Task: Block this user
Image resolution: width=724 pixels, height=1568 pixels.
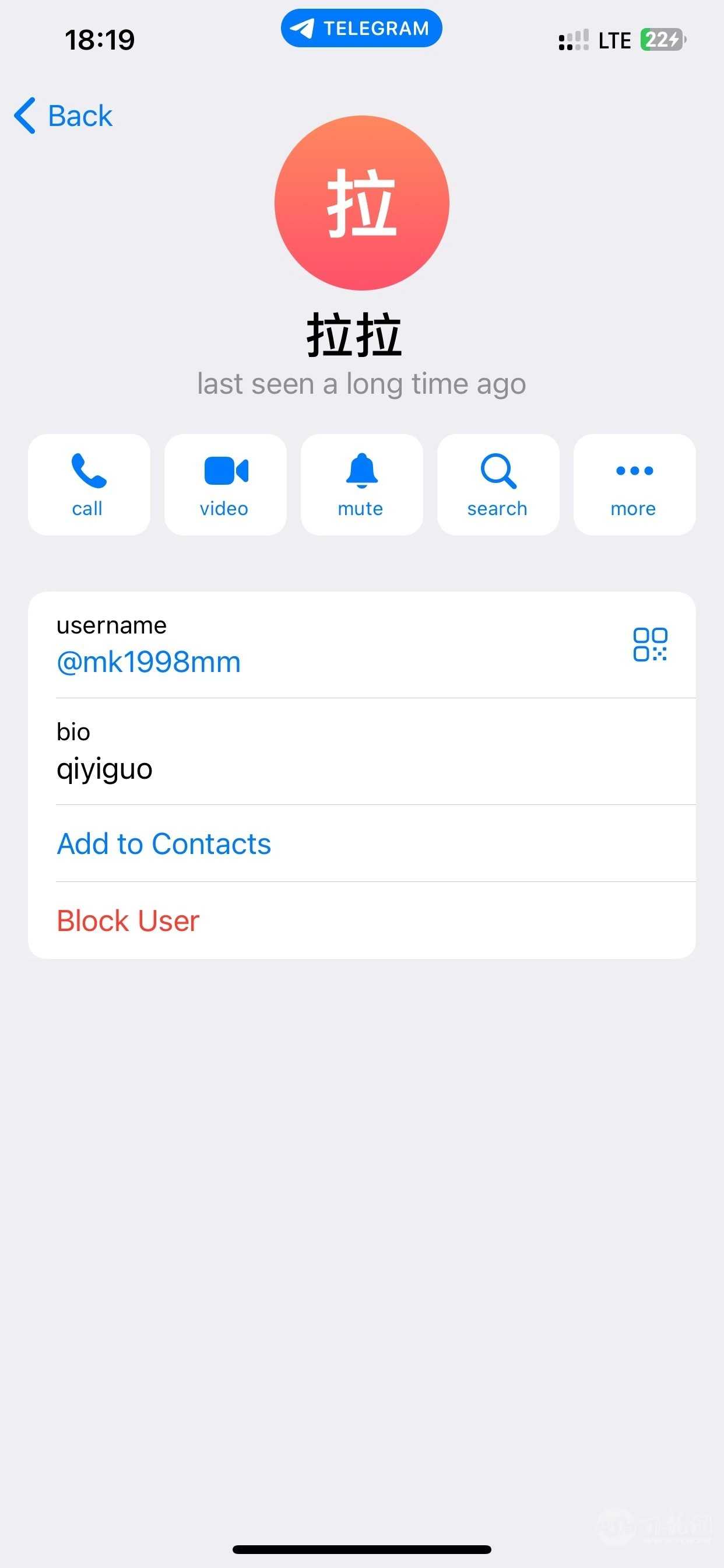Action: 128,921
